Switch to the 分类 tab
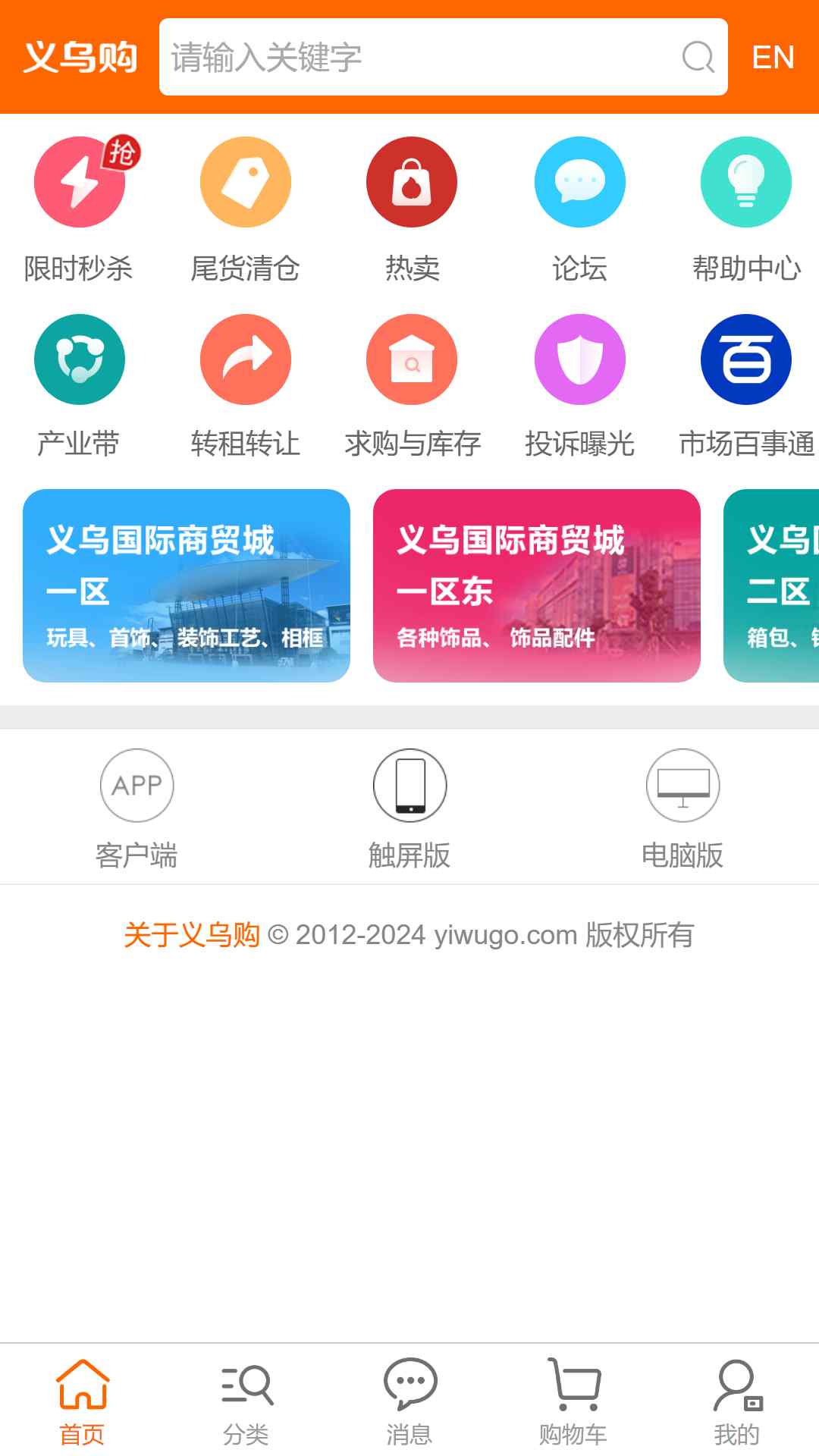This screenshot has height=1456, width=819. [x=246, y=1401]
